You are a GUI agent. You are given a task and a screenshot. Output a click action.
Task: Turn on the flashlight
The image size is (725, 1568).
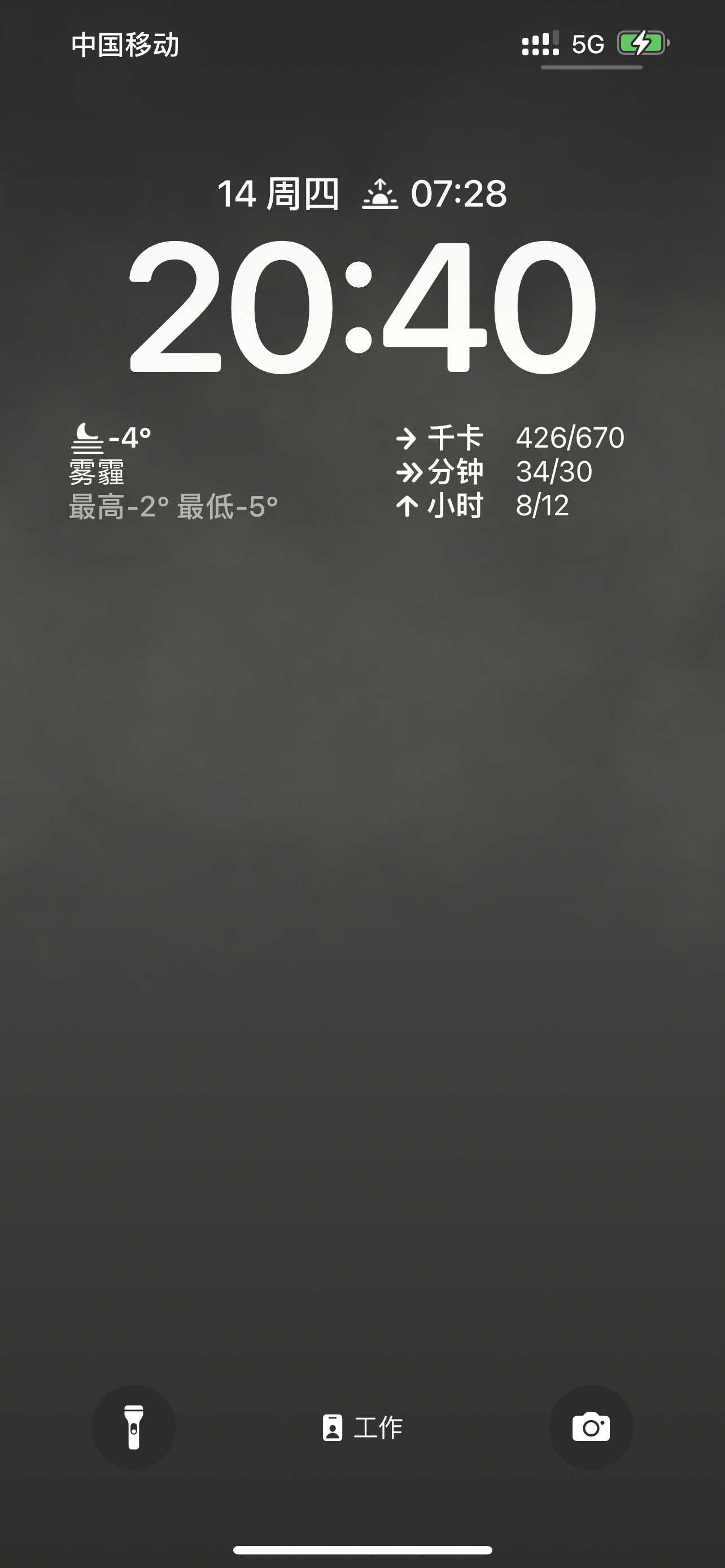tap(133, 1427)
